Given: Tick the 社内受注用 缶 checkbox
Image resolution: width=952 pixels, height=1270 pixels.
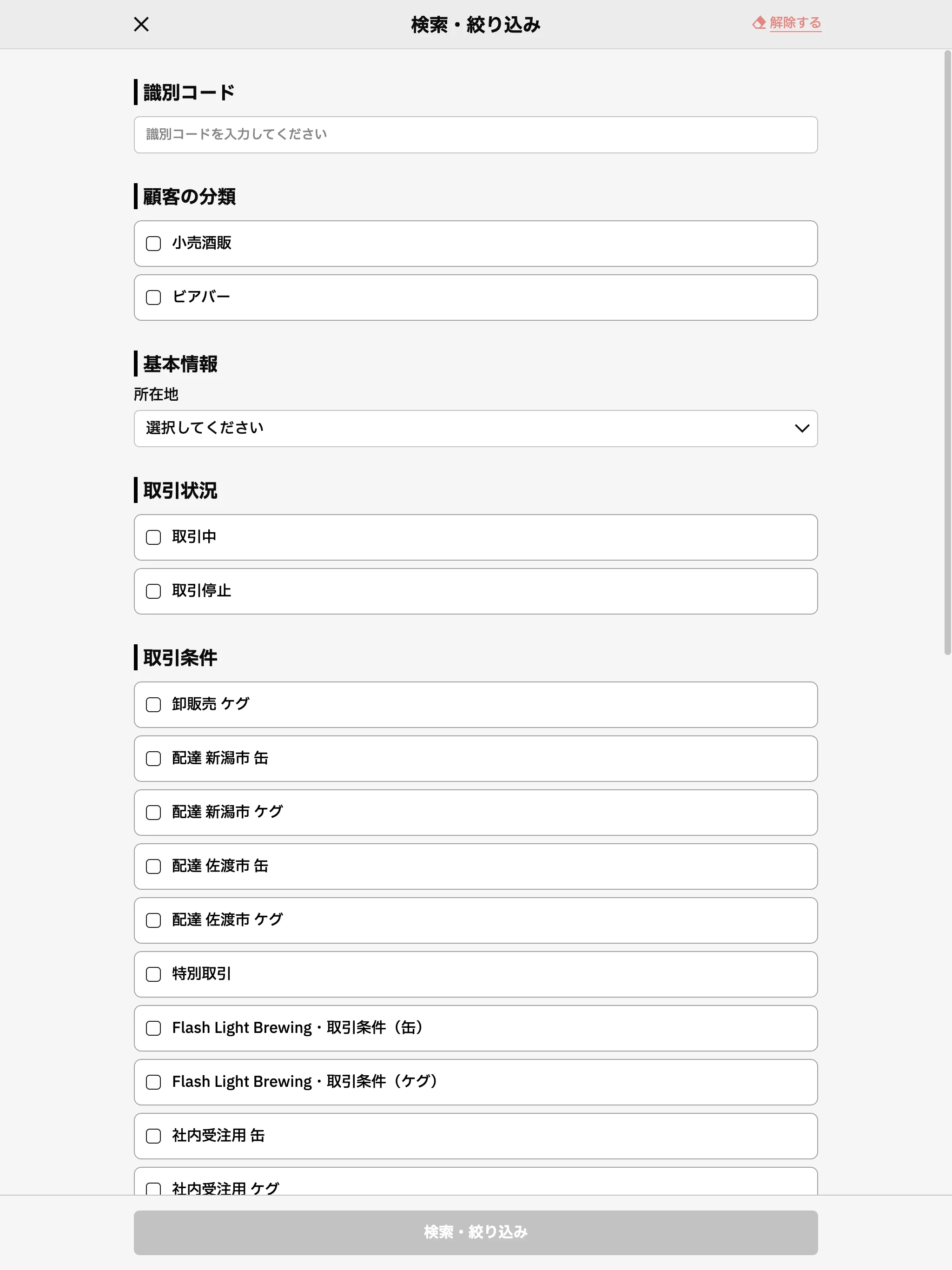Looking at the screenshot, I should 153,1136.
